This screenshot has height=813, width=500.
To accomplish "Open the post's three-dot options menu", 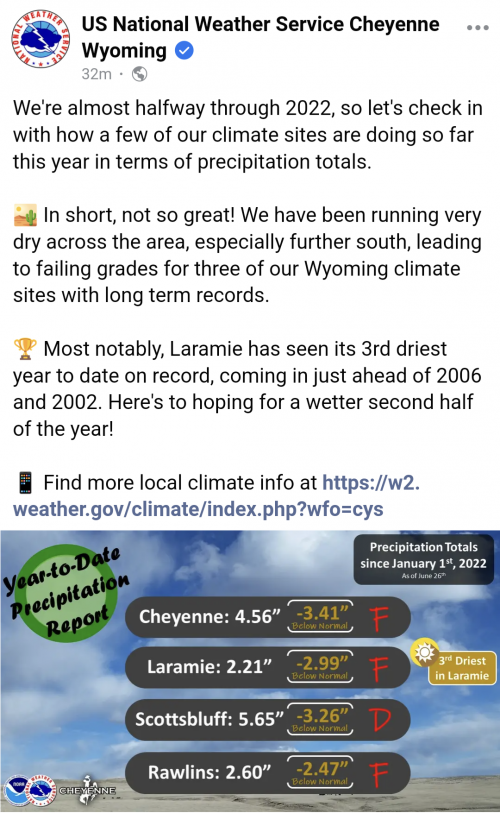I will click(477, 27).
